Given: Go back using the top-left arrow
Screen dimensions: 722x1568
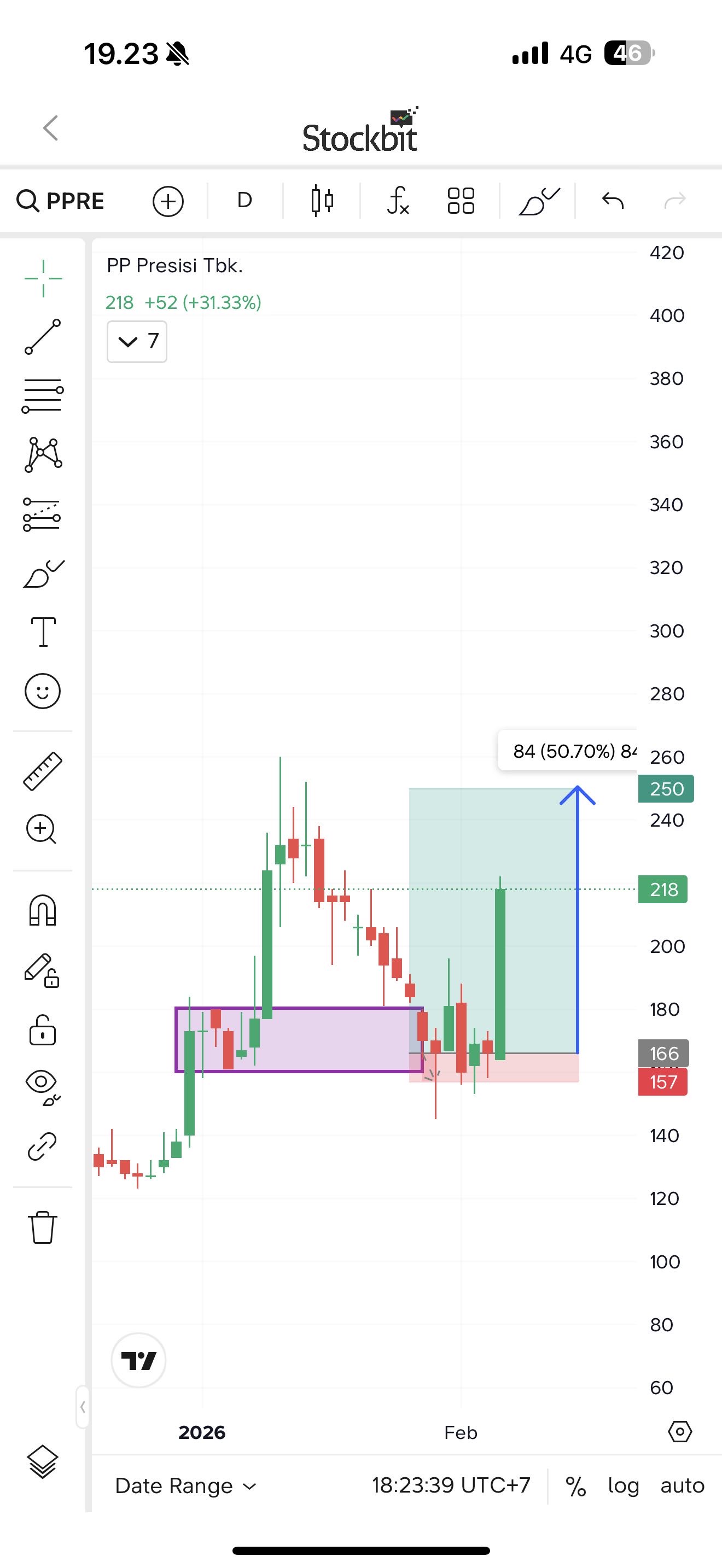Looking at the screenshot, I should tap(51, 128).
